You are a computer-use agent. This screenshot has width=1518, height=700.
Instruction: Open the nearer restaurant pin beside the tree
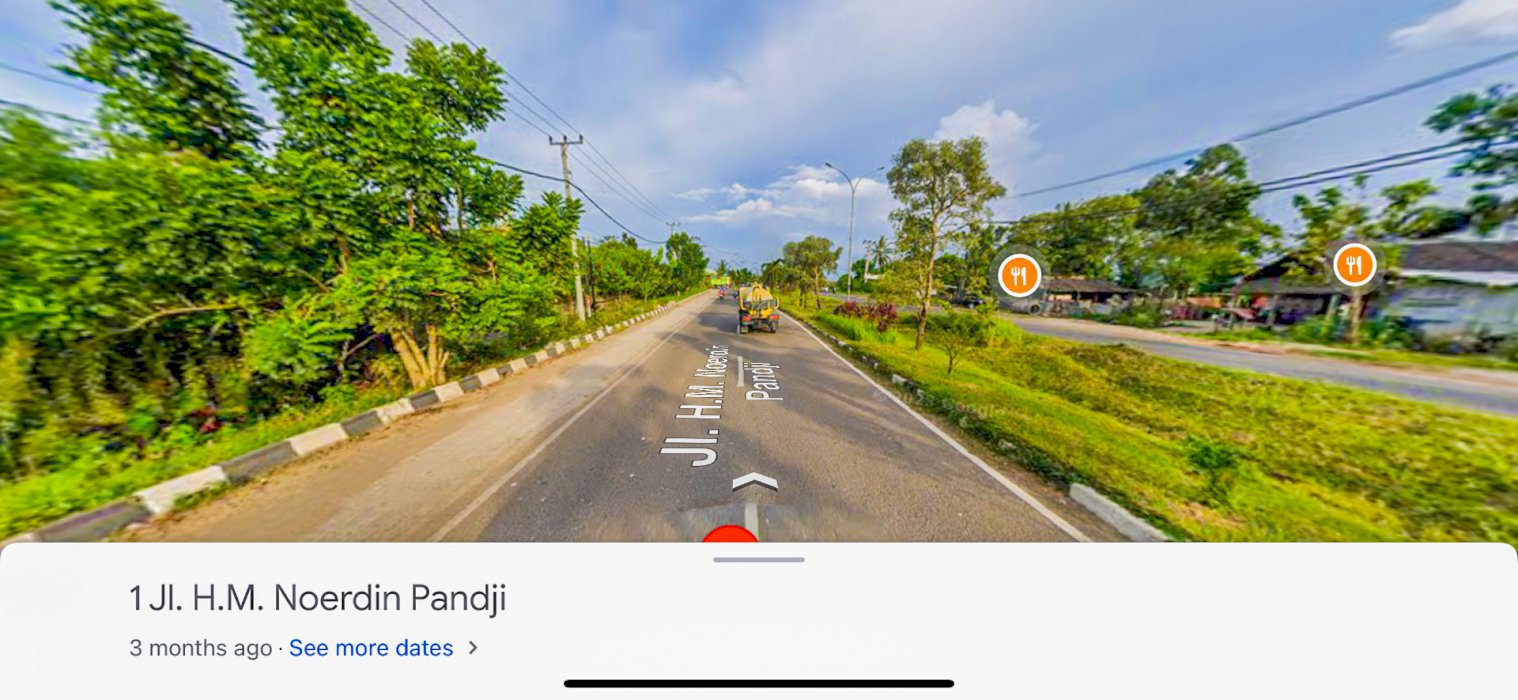[x=1018, y=275]
